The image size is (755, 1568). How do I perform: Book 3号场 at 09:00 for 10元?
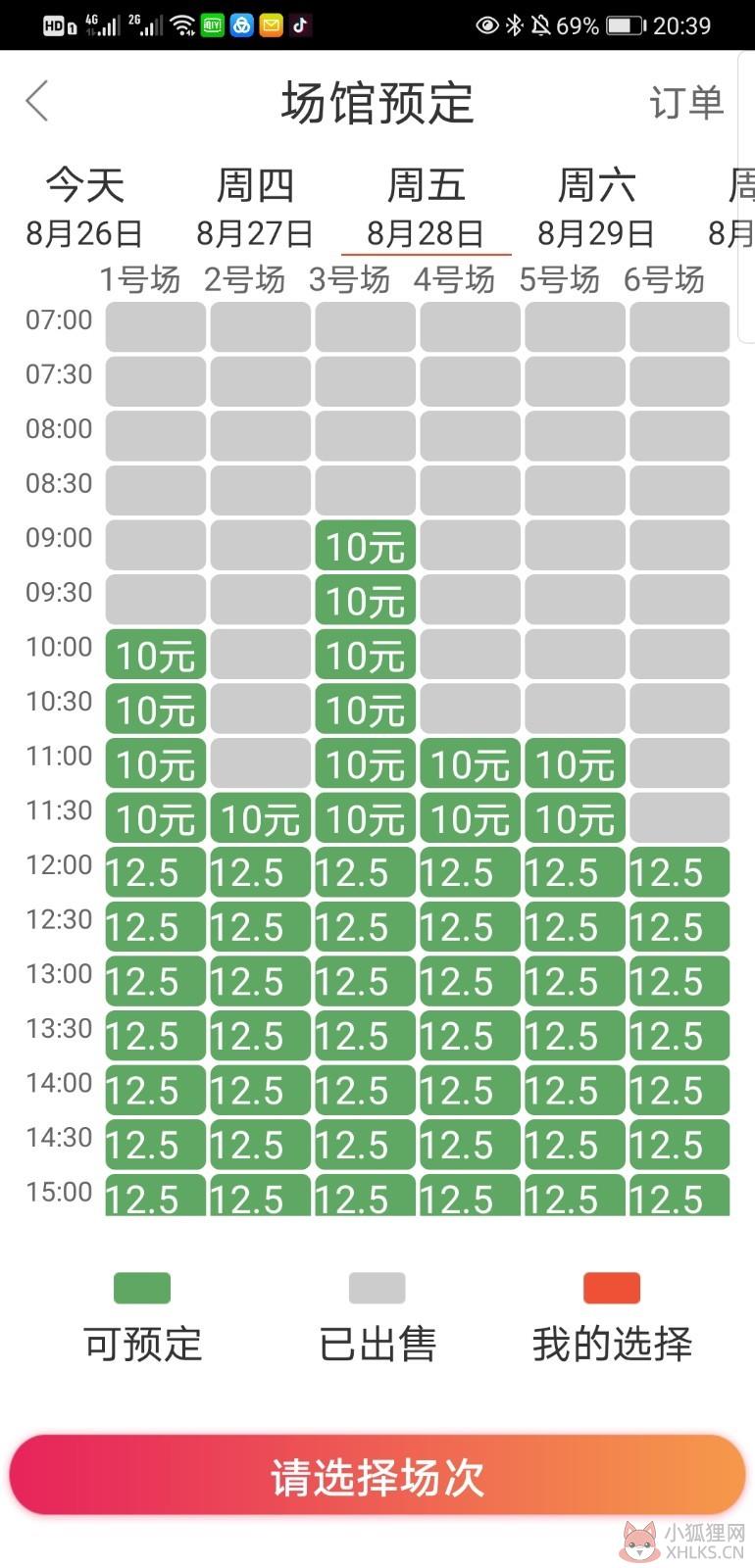coord(366,545)
